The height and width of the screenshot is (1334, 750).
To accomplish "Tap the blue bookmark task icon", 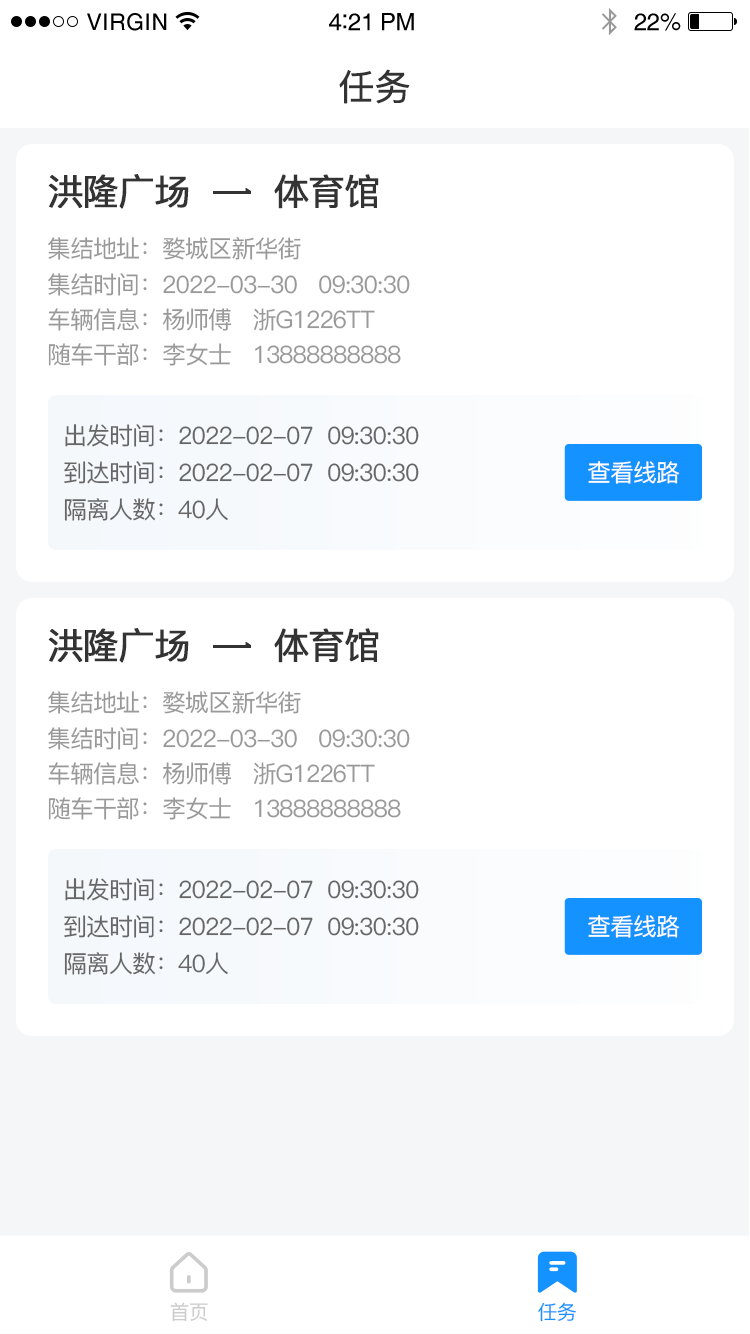I will 556,1272.
